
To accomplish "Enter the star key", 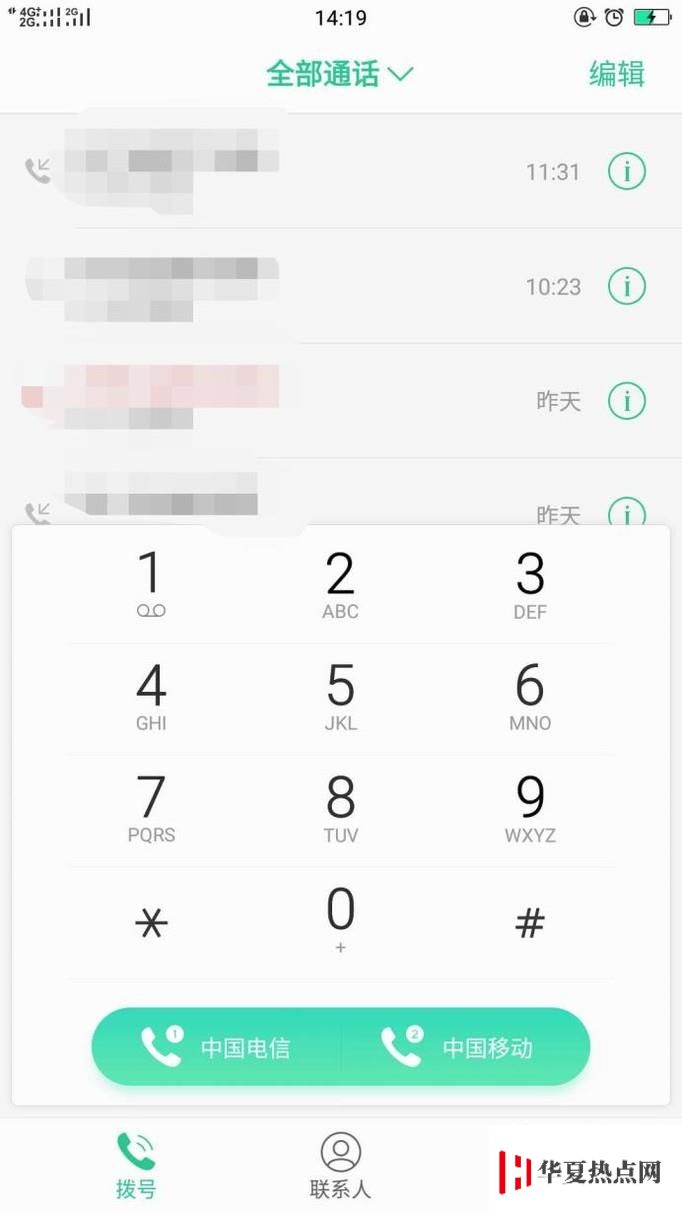I will [151, 924].
